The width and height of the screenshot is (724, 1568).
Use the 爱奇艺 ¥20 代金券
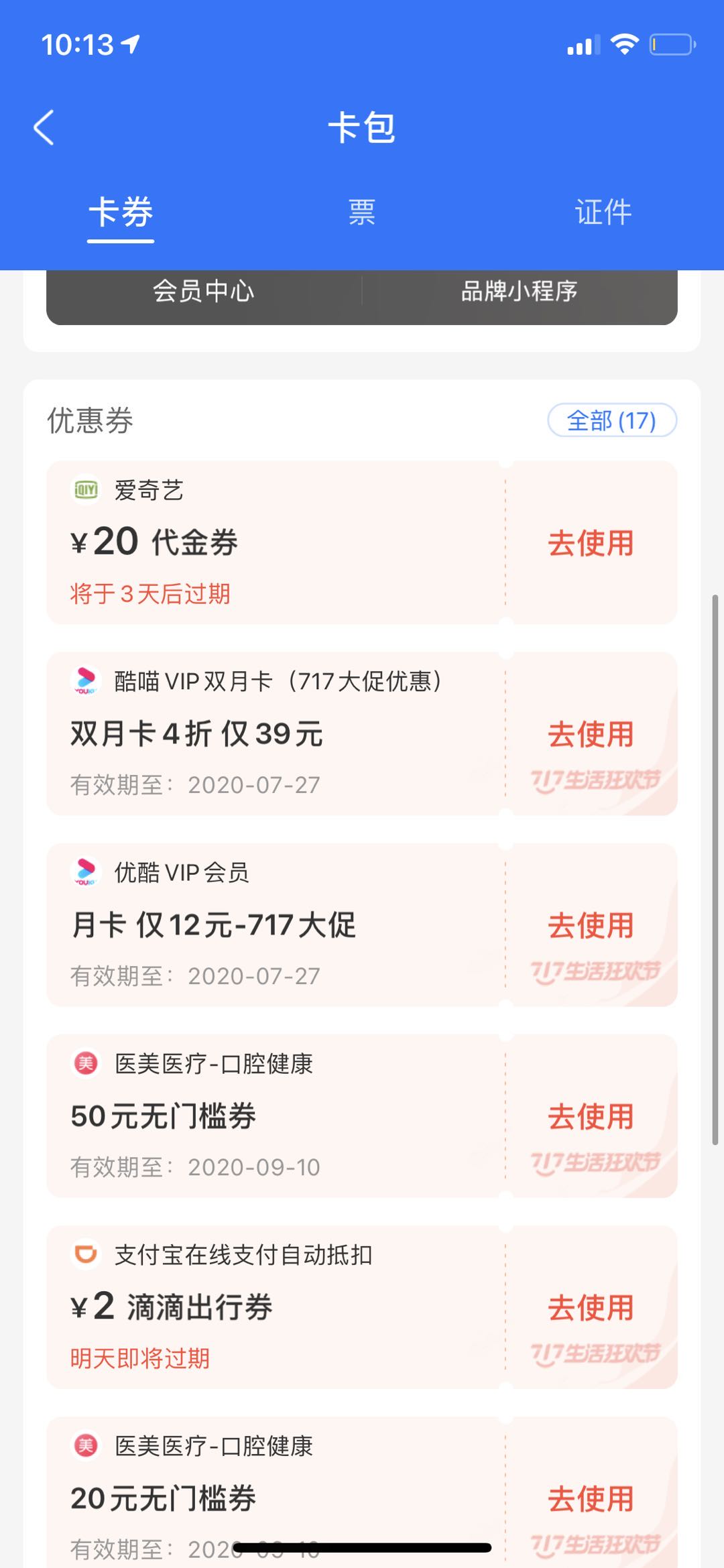point(591,543)
